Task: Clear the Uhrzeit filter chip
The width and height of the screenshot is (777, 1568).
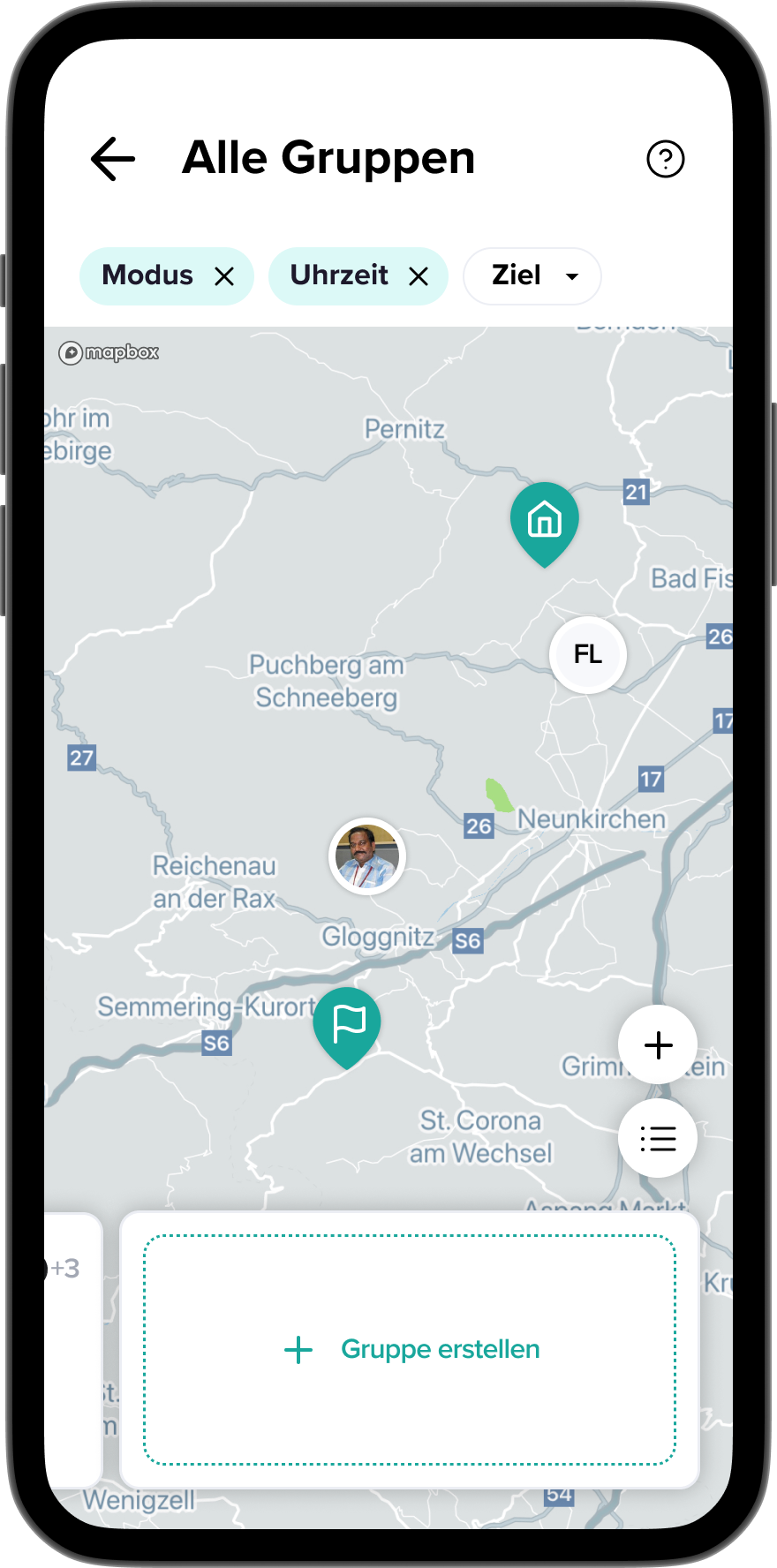Action: coord(419,276)
